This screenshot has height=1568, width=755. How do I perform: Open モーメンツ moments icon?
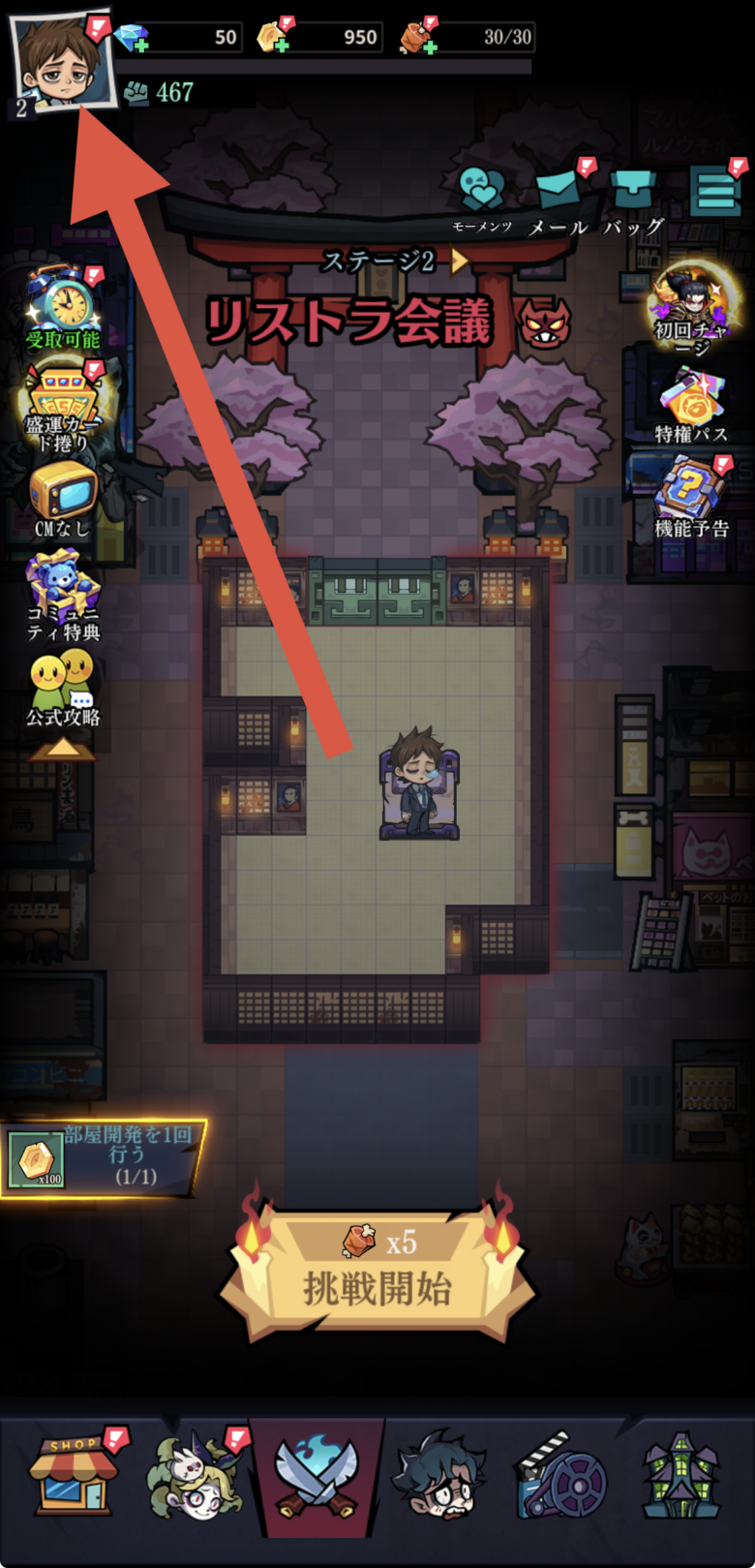(x=482, y=194)
